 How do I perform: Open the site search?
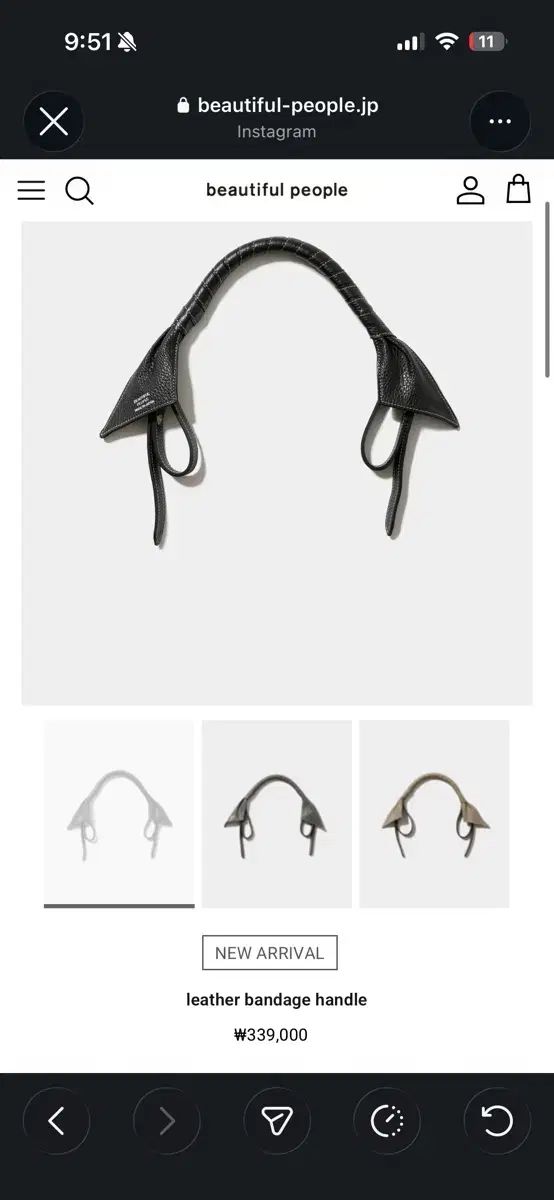79,190
